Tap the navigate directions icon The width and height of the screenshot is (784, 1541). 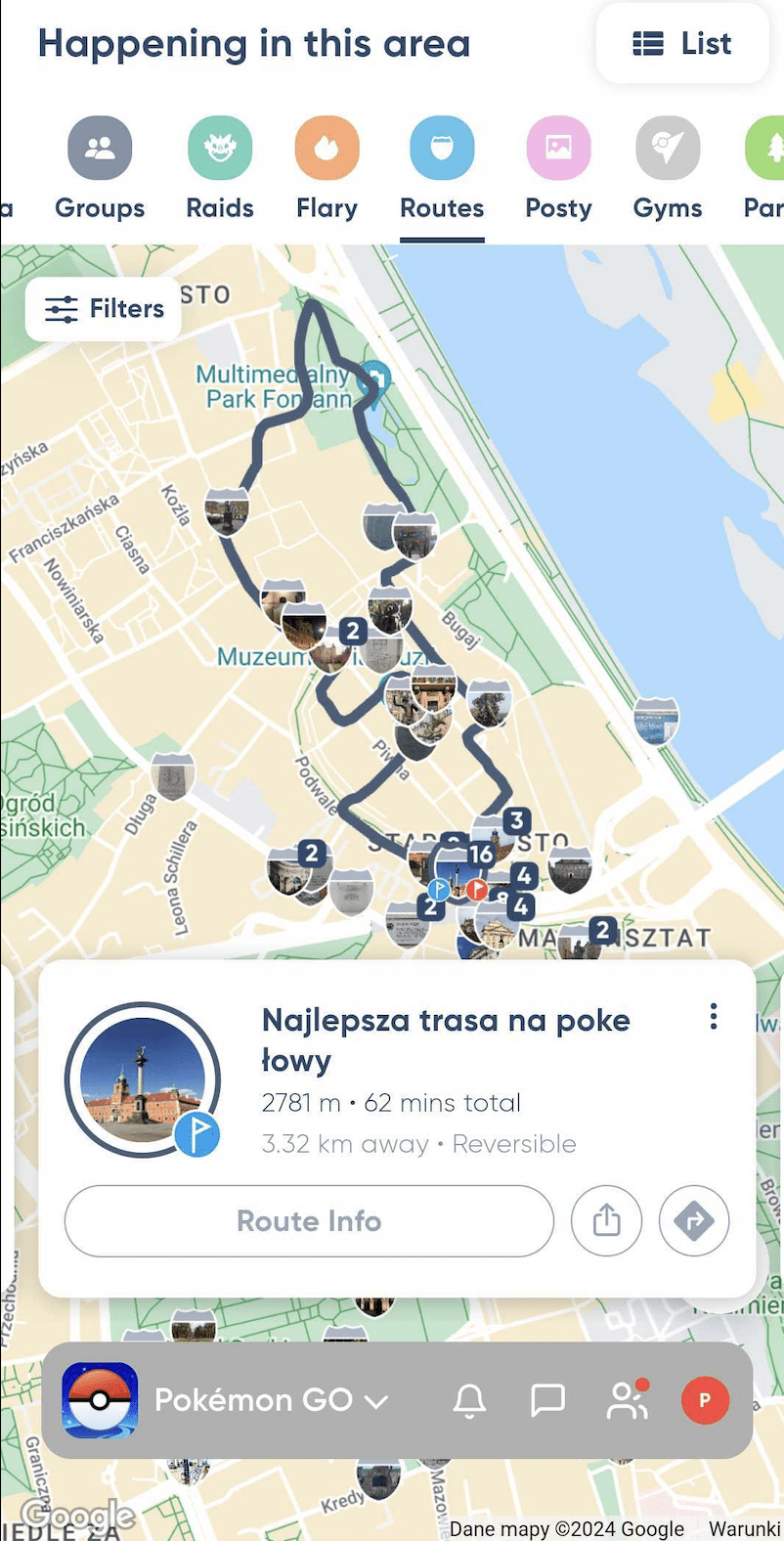694,1220
